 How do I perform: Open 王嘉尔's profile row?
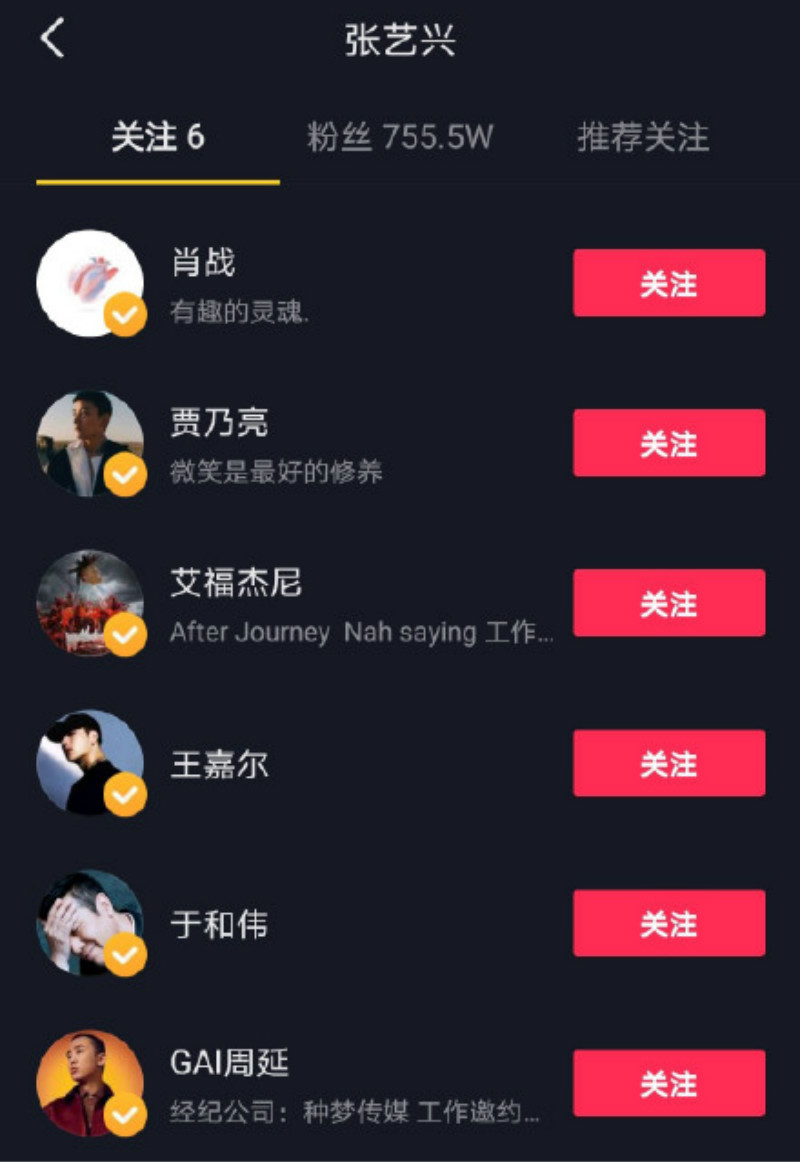pos(300,764)
